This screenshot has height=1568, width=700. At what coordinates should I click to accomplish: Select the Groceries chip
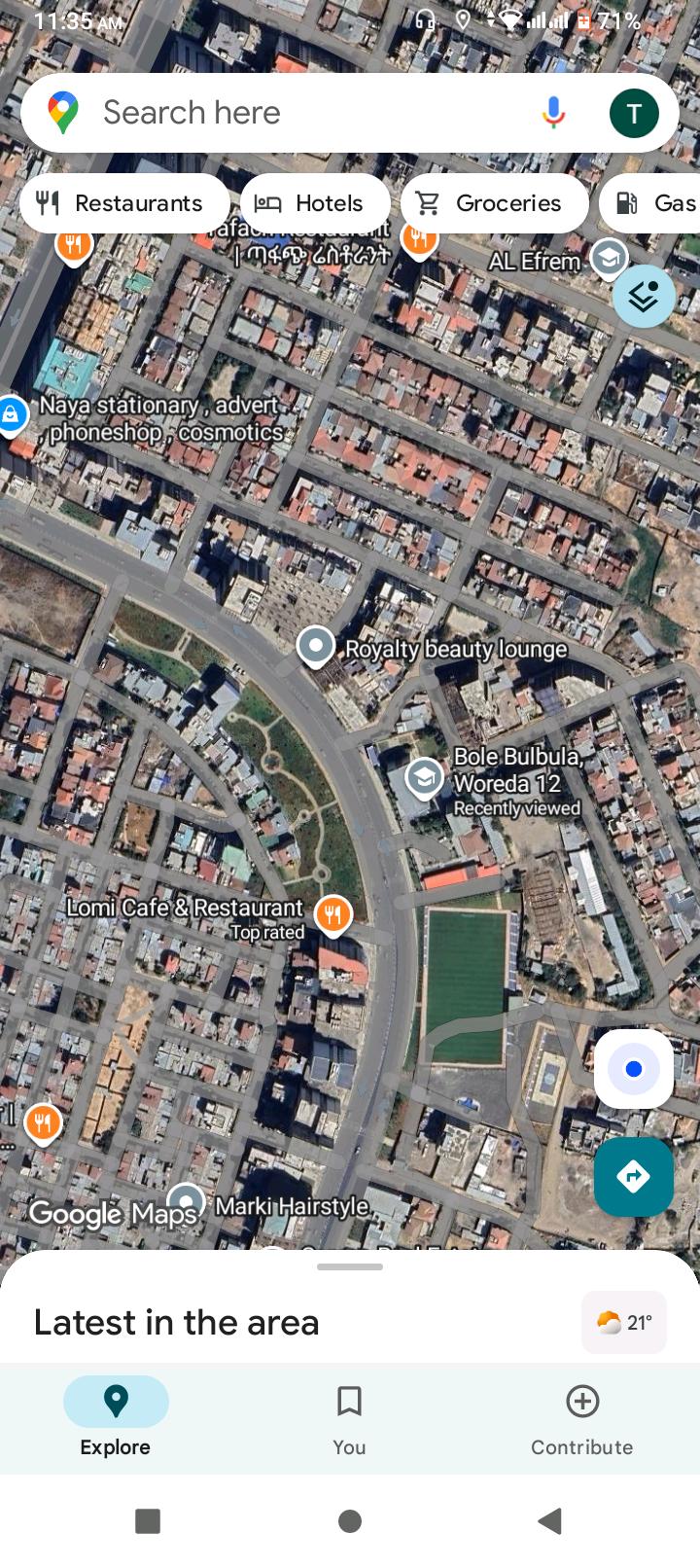point(492,203)
